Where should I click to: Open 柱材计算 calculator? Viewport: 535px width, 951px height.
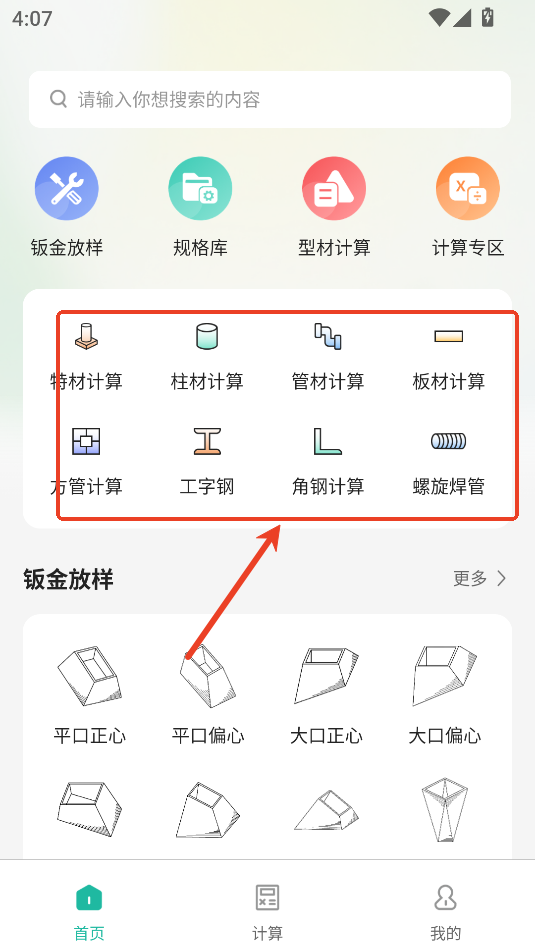tap(207, 357)
